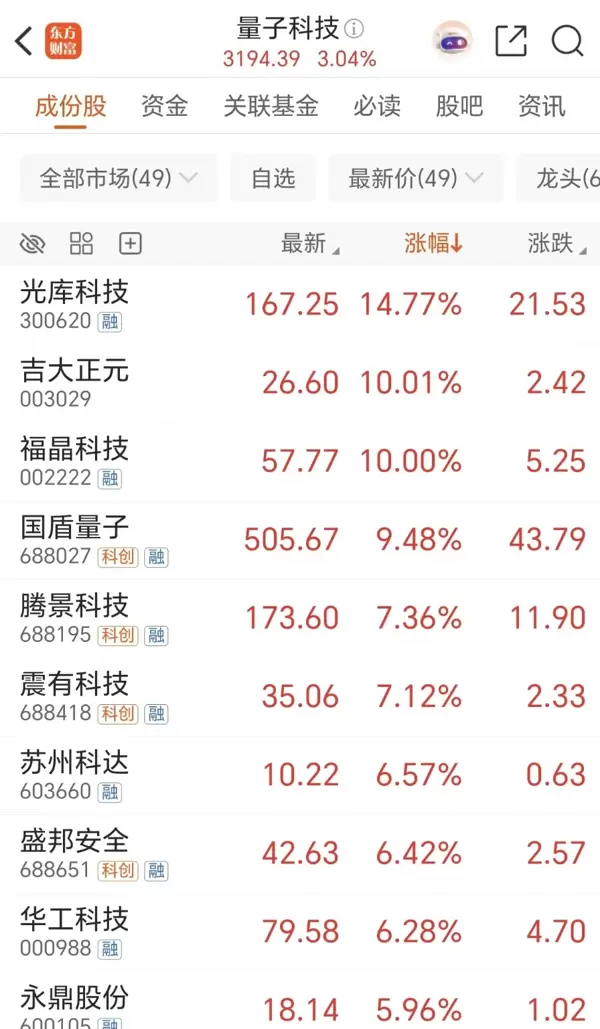Go back with the top-left arrow
Screen dimensions: 600x1029
click(24, 41)
